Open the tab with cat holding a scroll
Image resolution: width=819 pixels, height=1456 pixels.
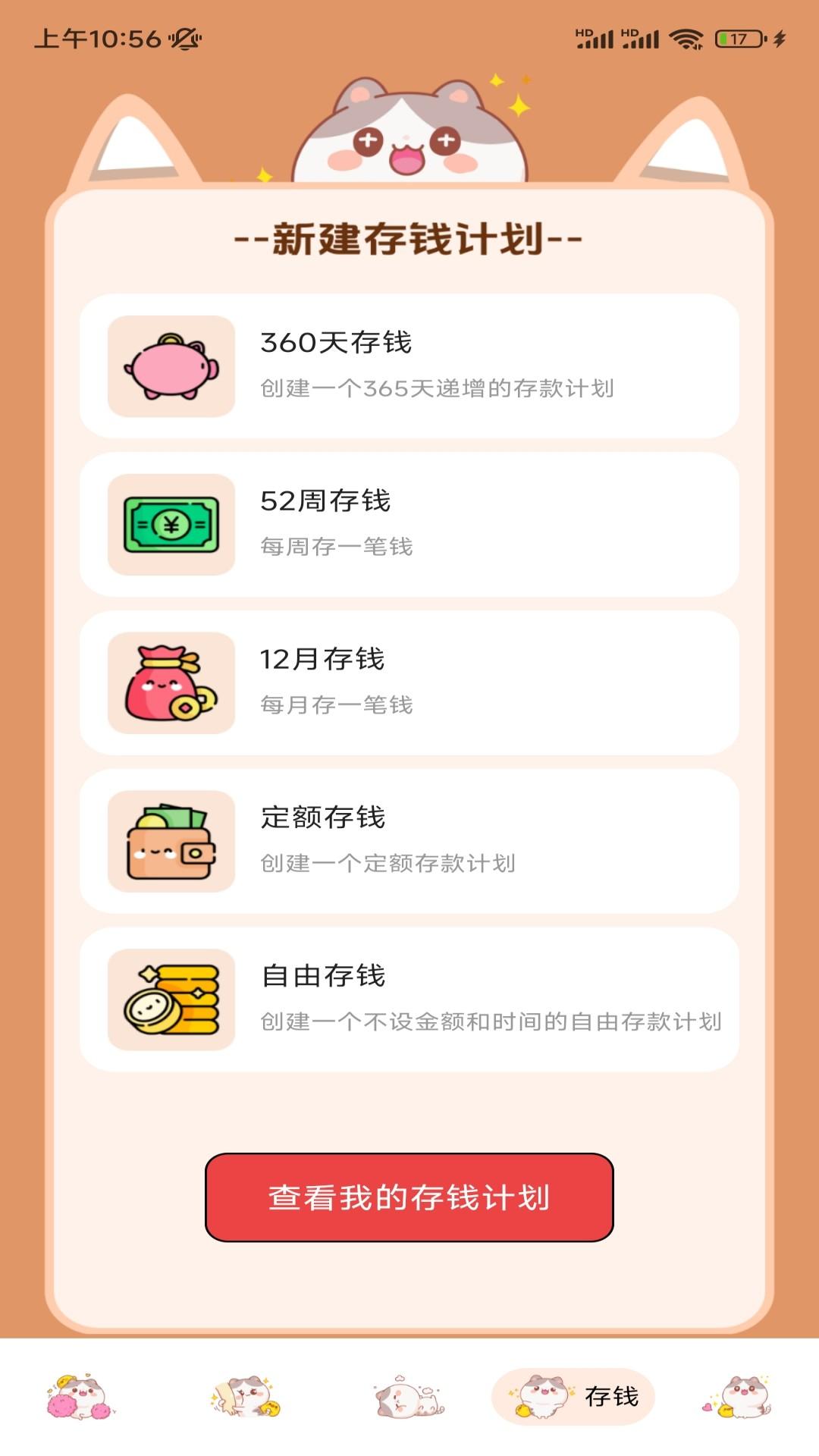246,1396
